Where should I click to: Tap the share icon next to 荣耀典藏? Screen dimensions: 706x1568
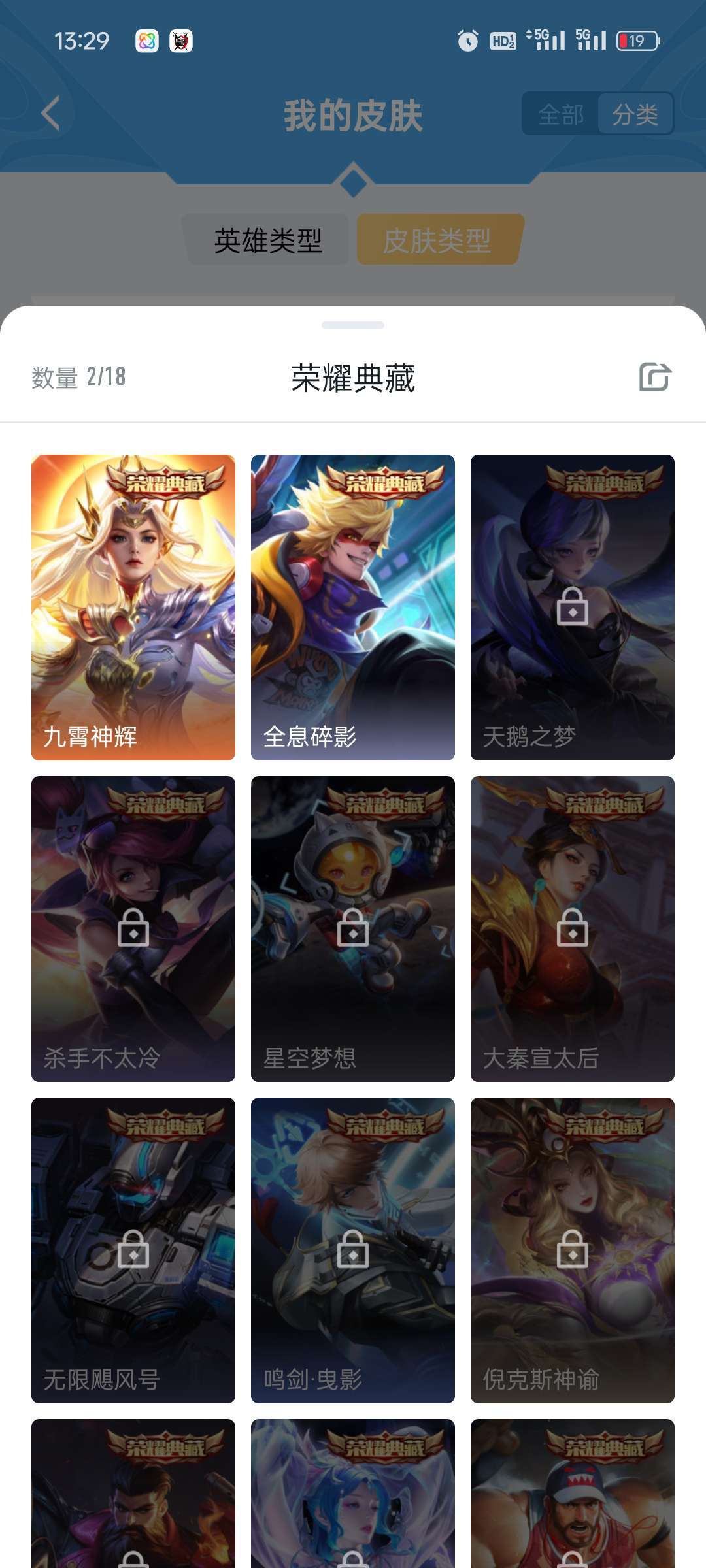[x=654, y=377]
